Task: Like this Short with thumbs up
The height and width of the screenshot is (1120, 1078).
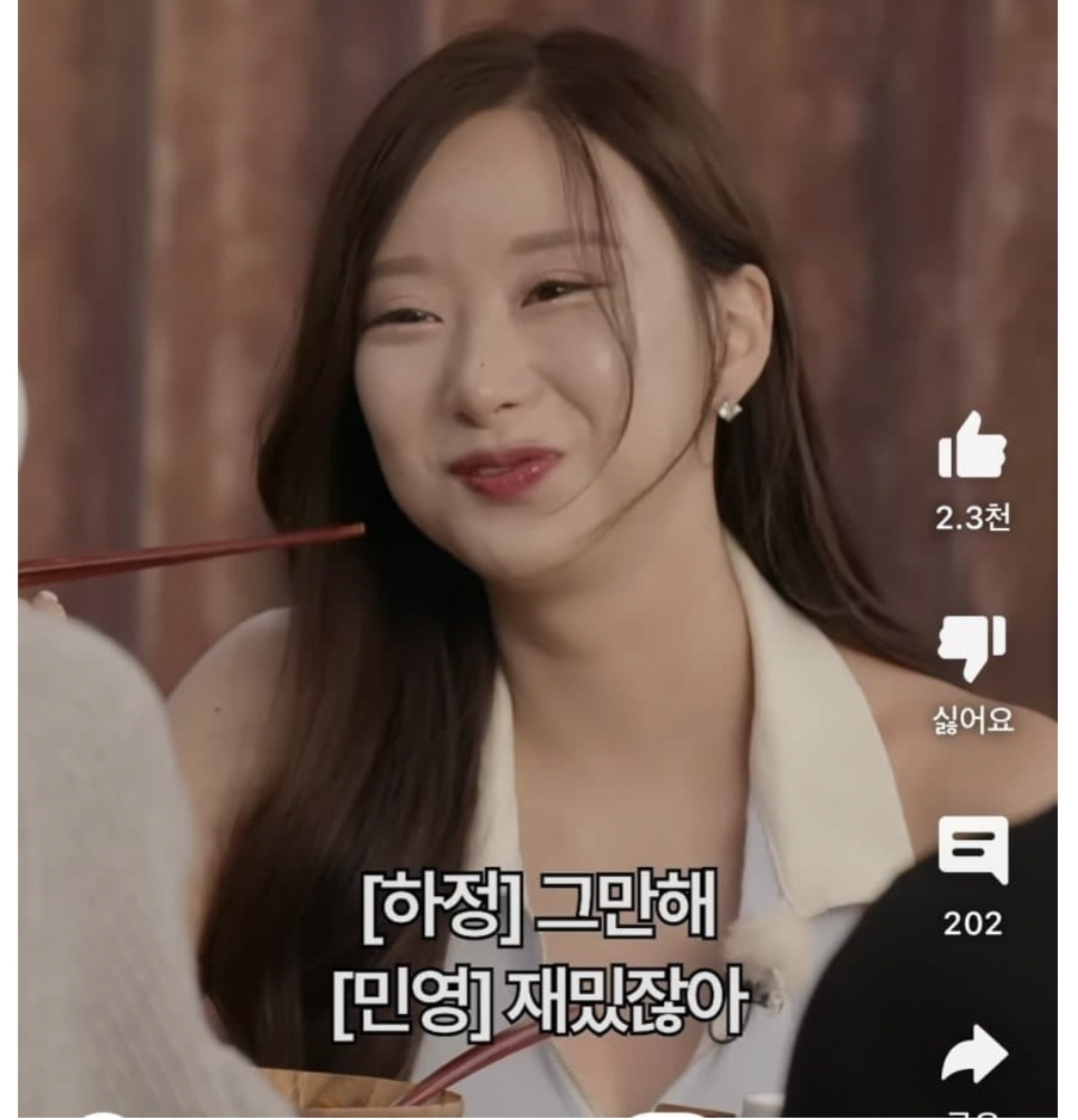Action: point(971,446)
